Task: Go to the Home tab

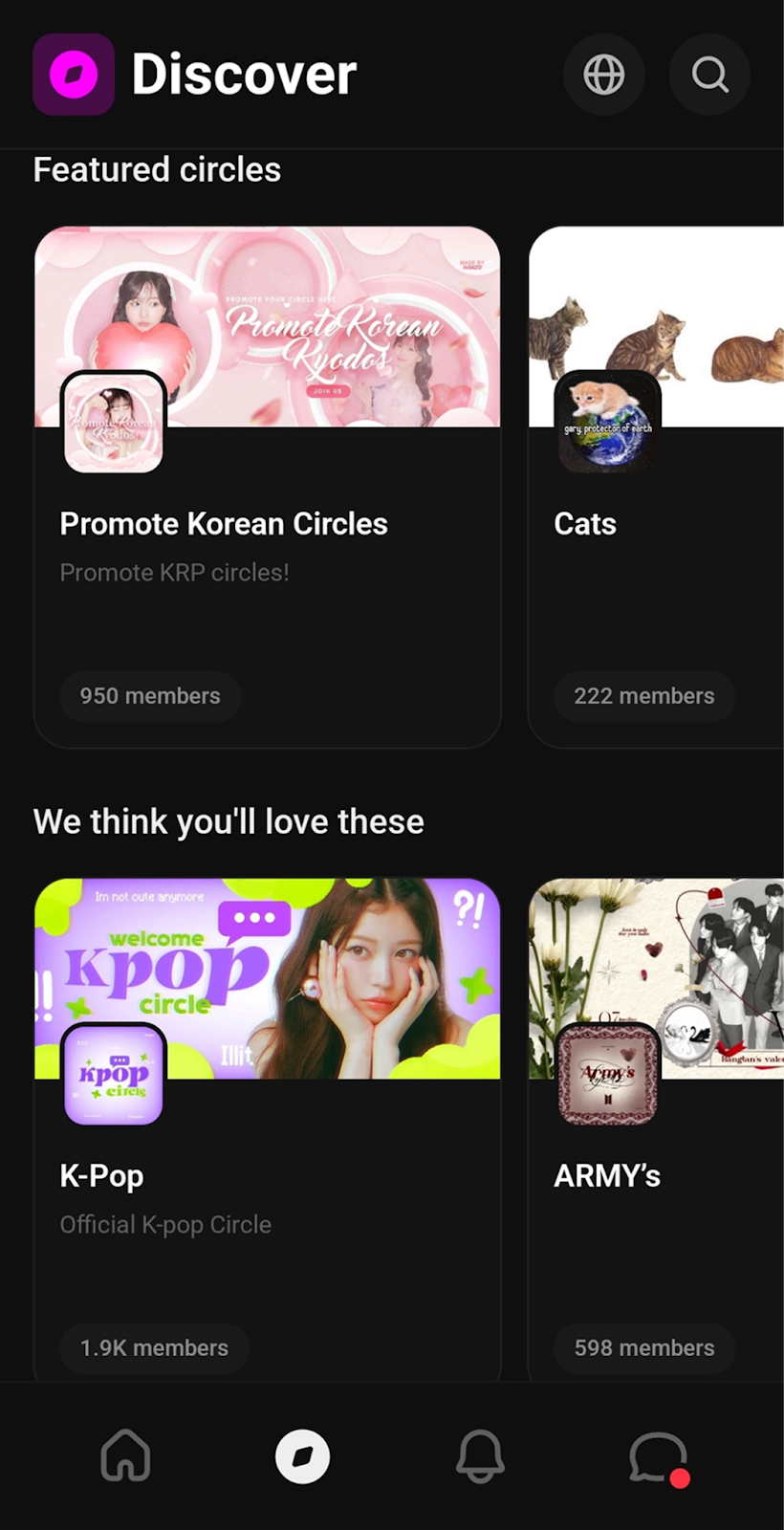Action: click(126, 1456)
